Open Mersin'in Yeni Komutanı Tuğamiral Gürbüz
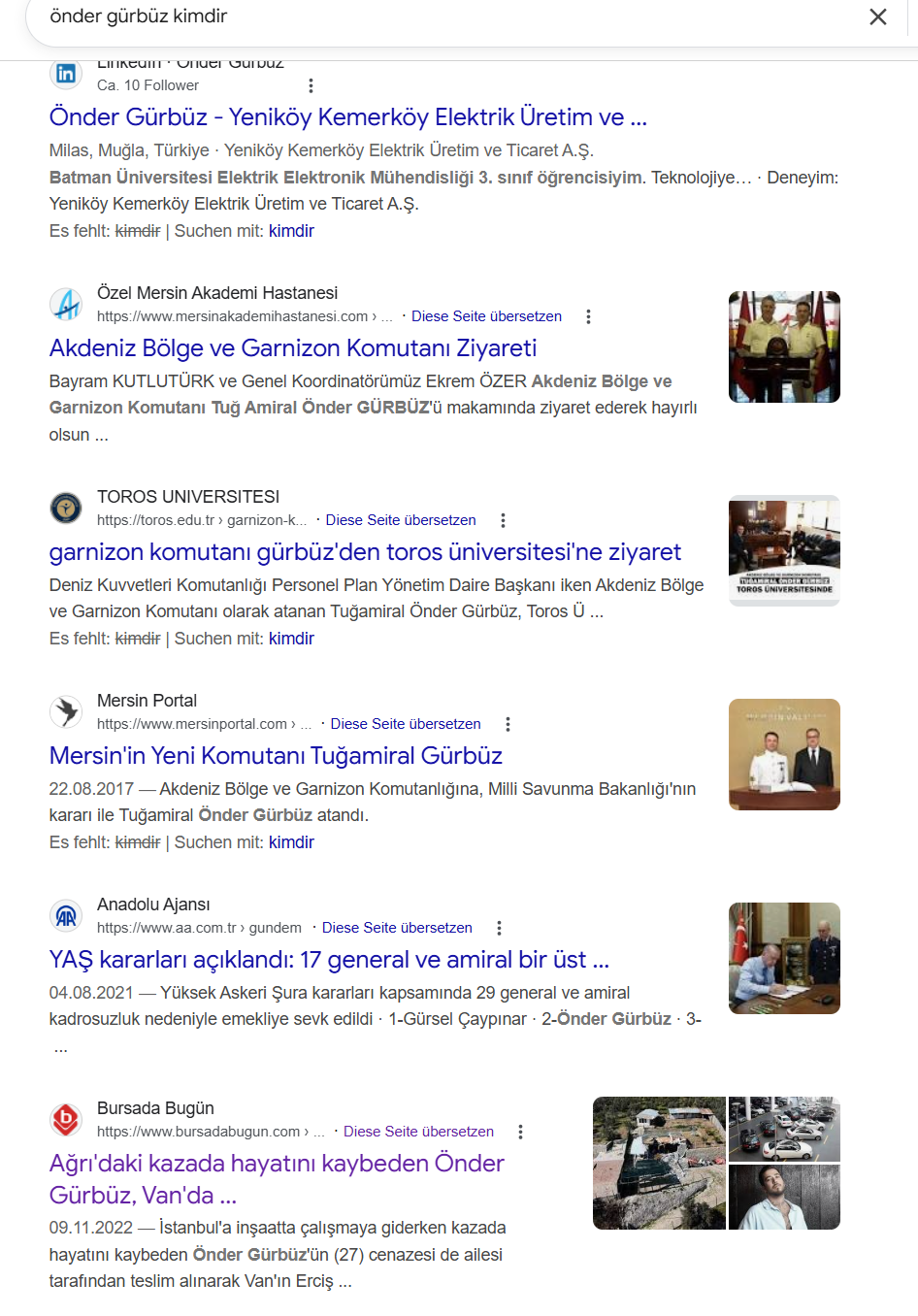 [276, 756]
